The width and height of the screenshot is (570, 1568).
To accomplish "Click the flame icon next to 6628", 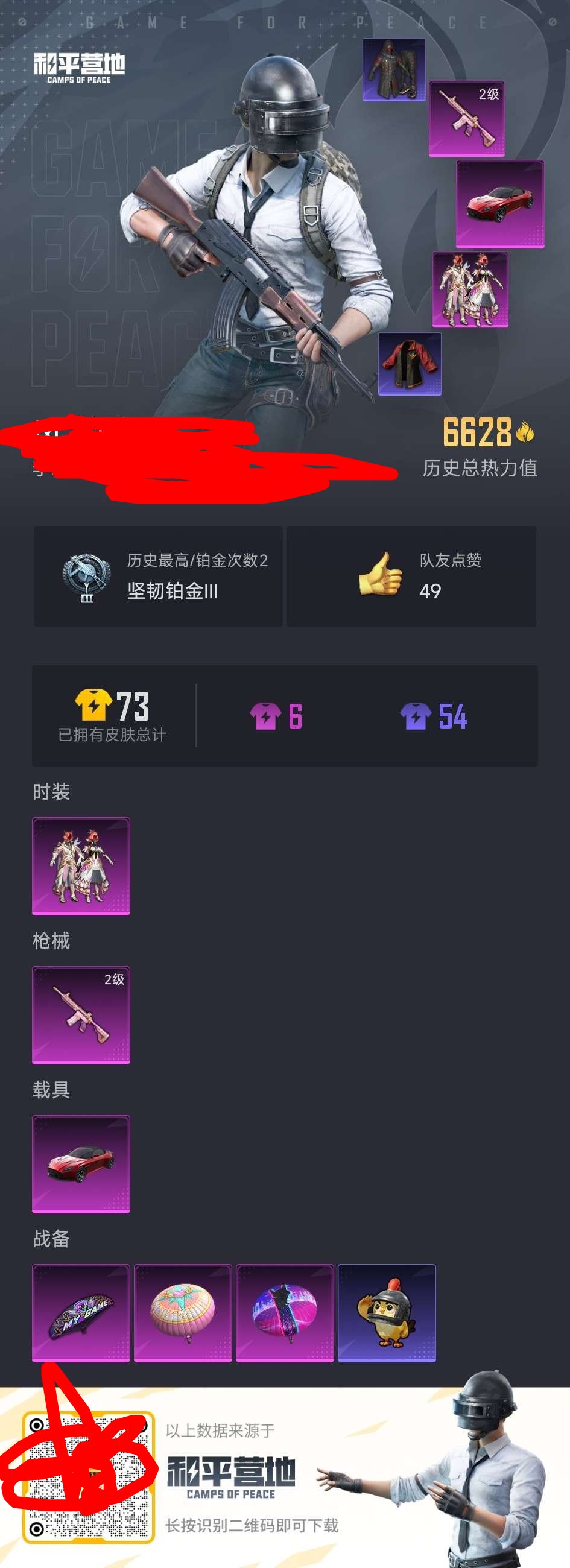I will pos(527,432).
